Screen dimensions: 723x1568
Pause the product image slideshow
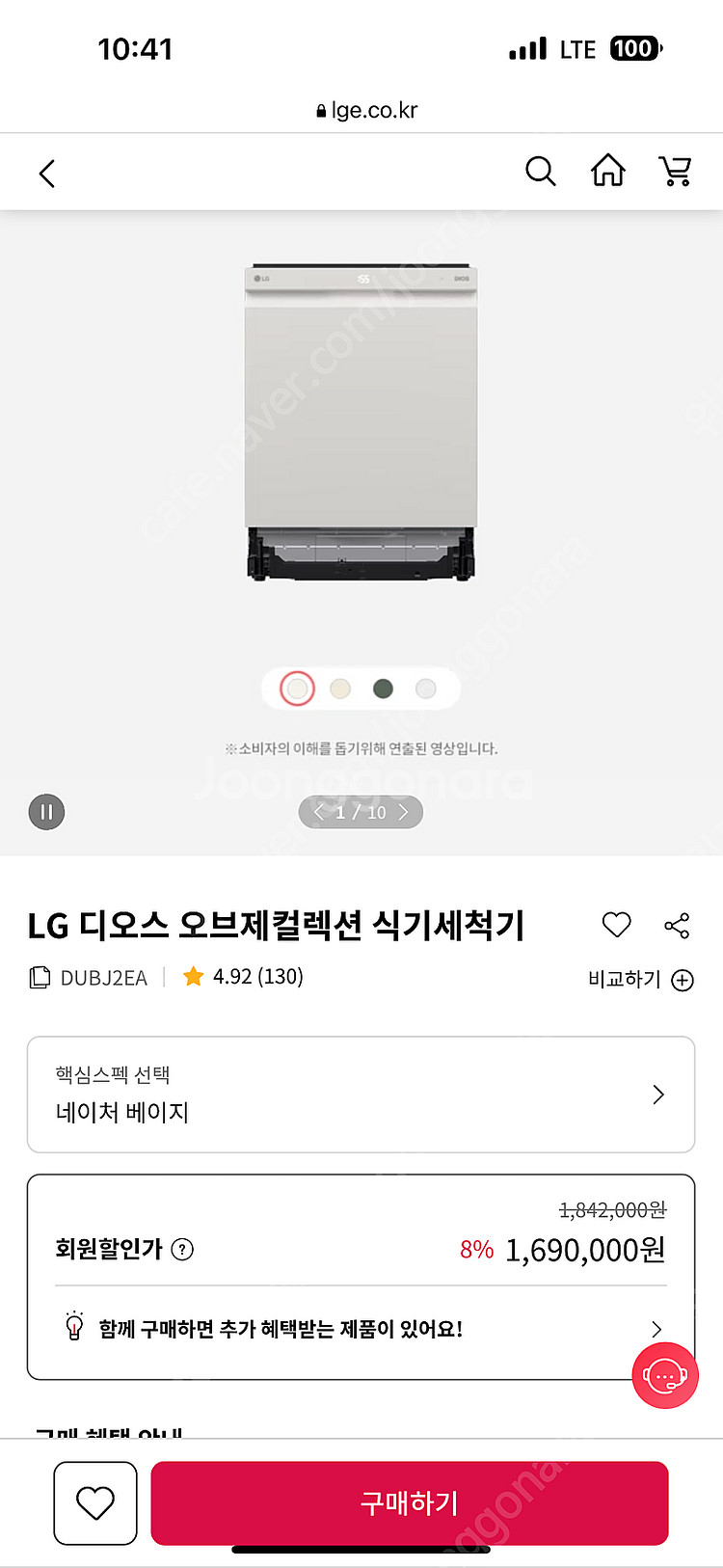pos(46,812)
